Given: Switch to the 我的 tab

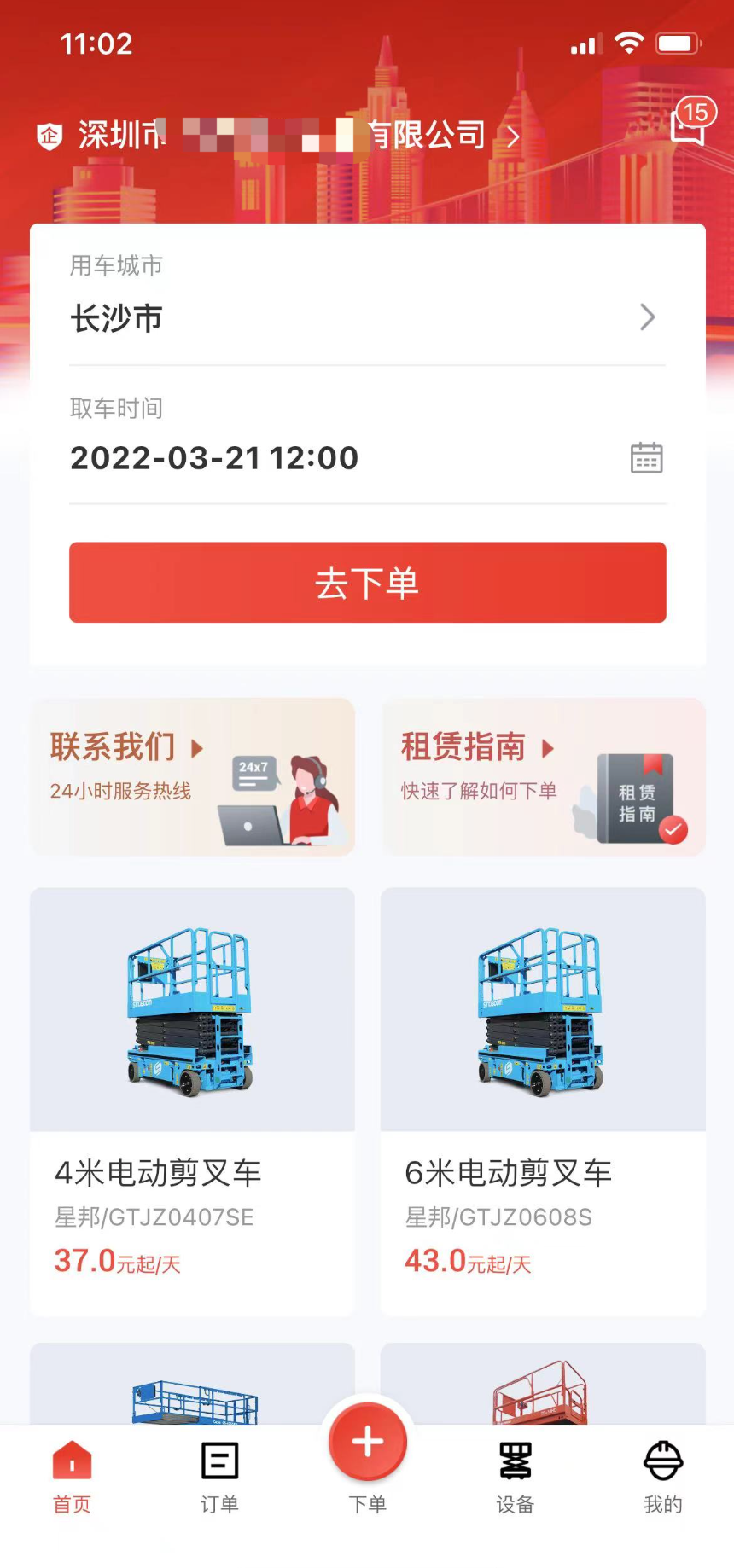Looking at the screenshot, I should coord(663,1477).
